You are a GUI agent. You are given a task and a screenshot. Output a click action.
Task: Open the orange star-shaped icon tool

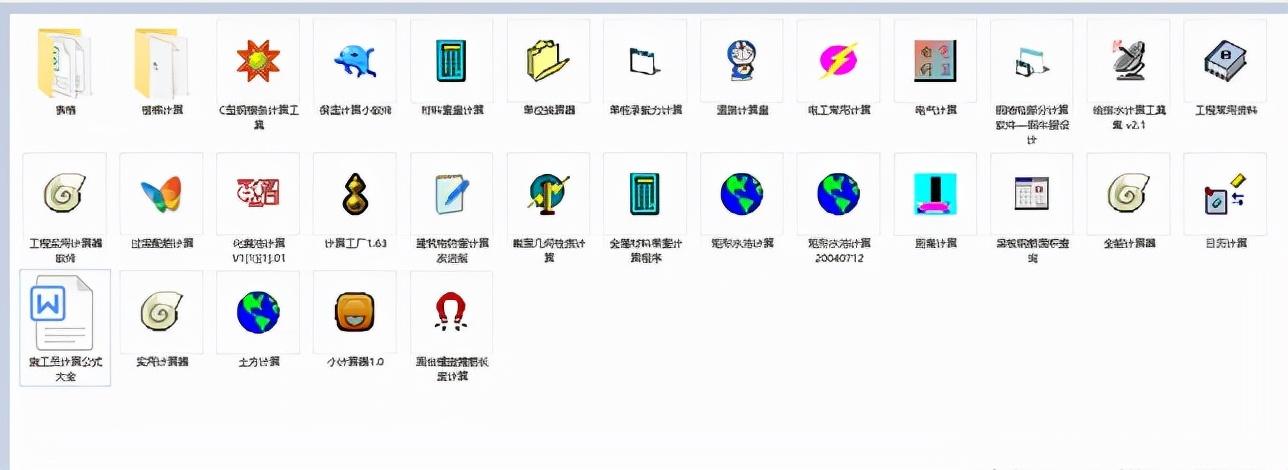coord(258,62)
